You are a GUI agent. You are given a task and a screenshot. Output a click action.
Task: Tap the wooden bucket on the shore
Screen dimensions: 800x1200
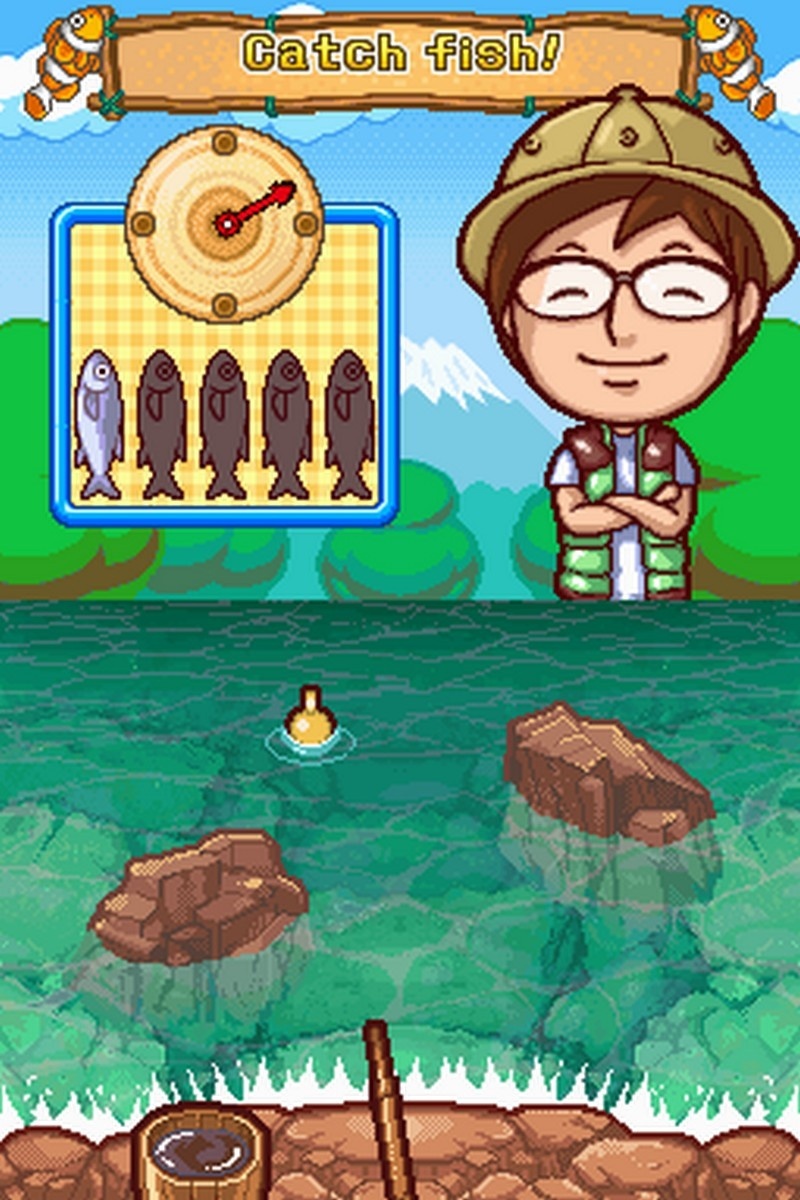click(205, 1155)
